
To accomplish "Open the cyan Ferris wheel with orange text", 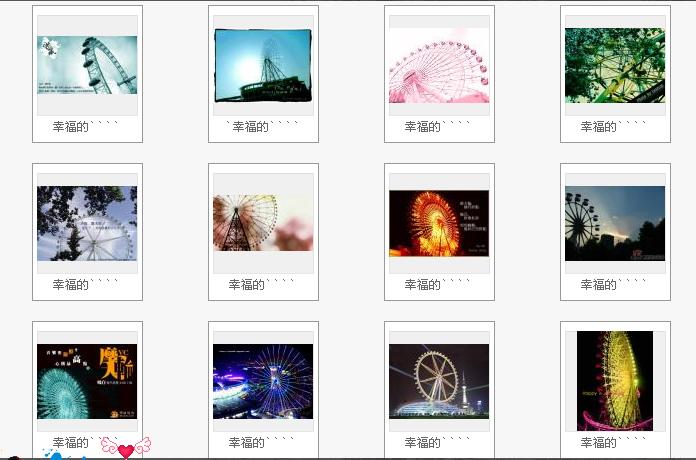I will click(x=87, y=381).
